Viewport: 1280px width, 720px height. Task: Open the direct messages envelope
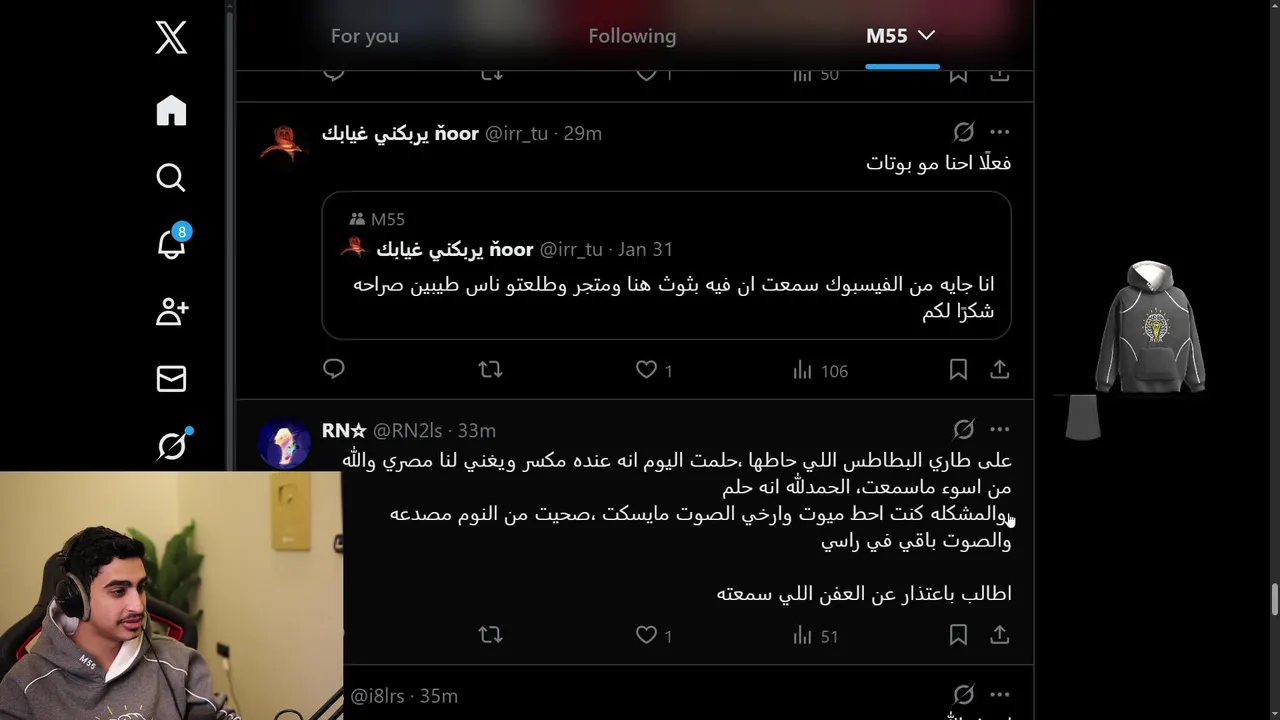point(171,379)
